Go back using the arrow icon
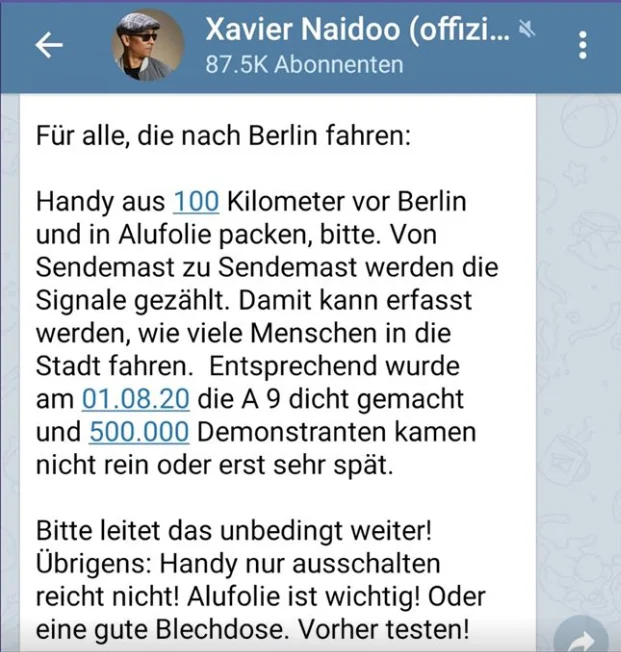The image size is (621, 652). point(49,47)
